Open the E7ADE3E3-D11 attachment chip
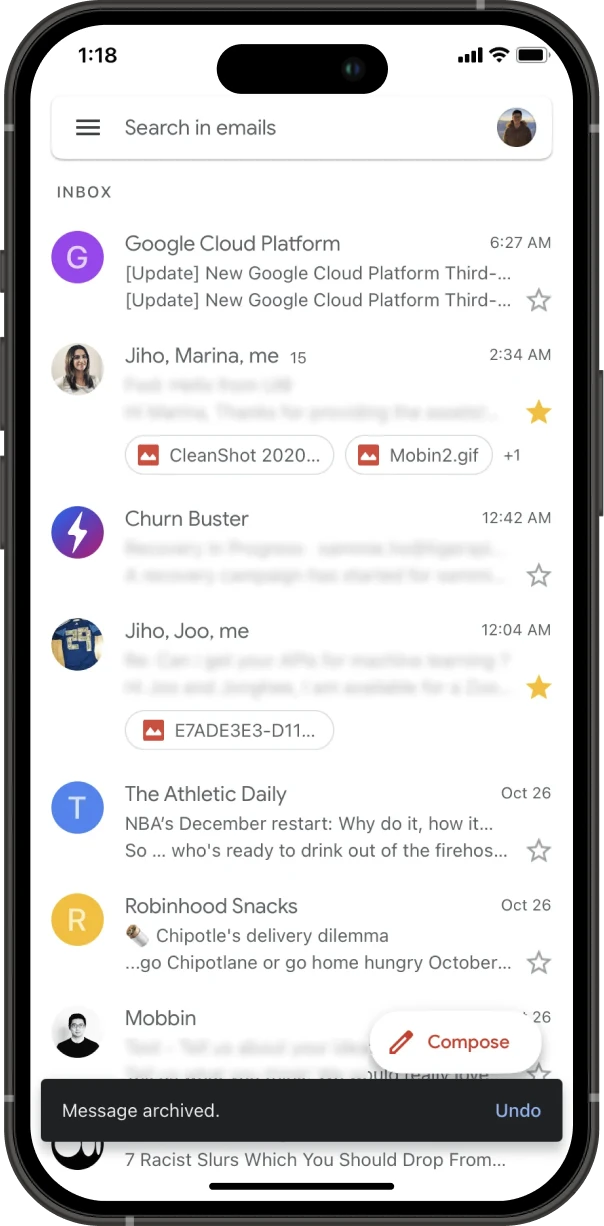The image size is (604, 1226). (230, 730)
